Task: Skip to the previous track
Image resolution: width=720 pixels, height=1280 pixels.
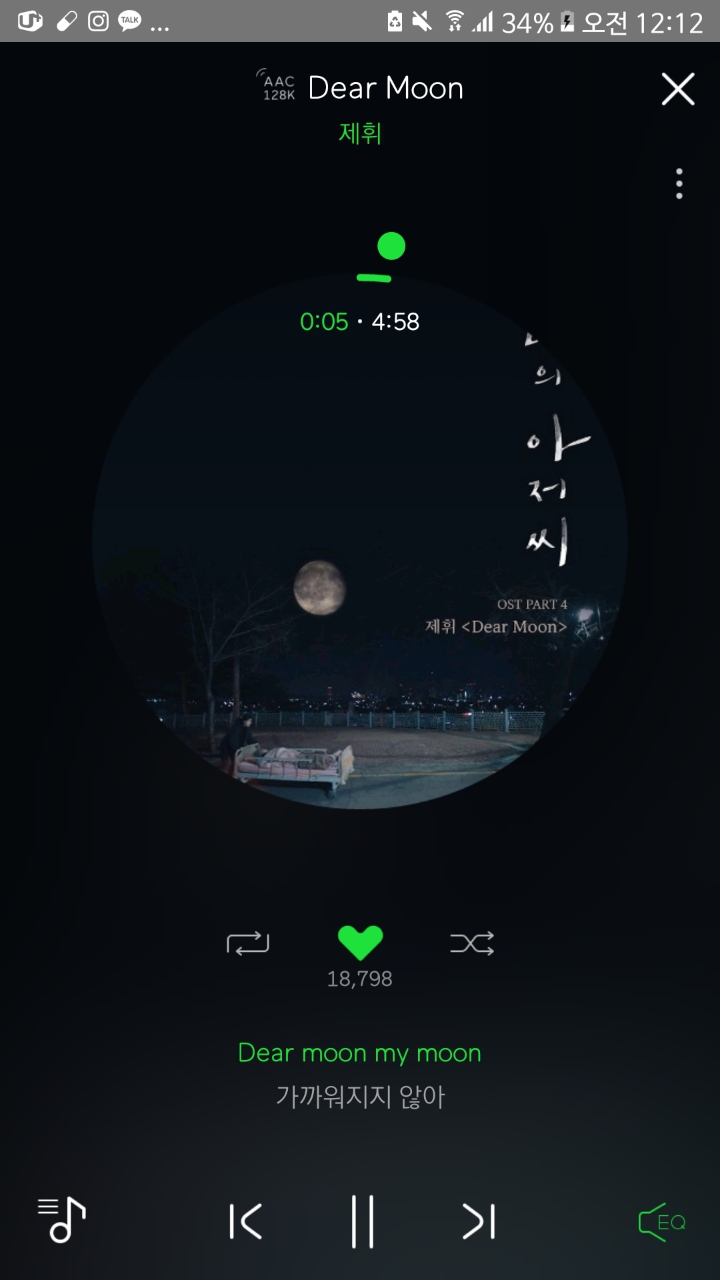Action: click(x=246, y=1221)
